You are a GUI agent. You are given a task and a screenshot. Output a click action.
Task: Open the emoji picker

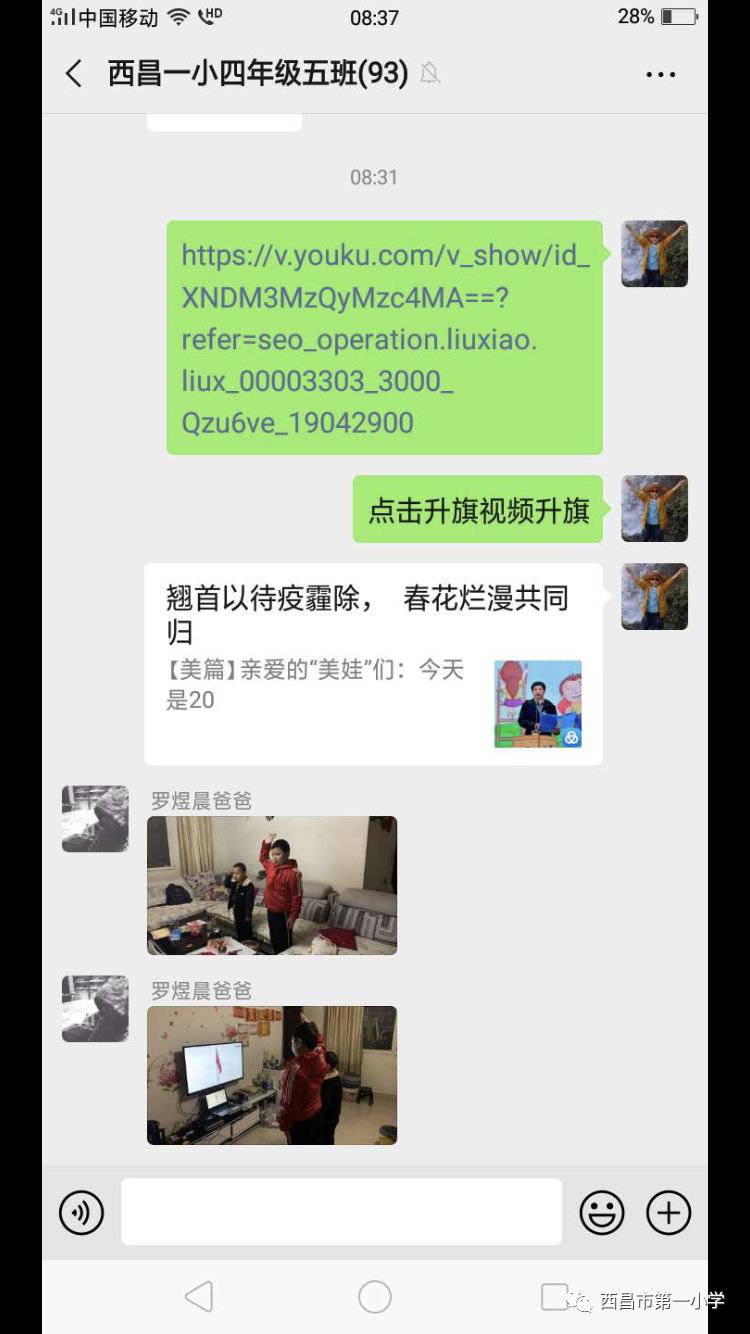point(602,1213)
